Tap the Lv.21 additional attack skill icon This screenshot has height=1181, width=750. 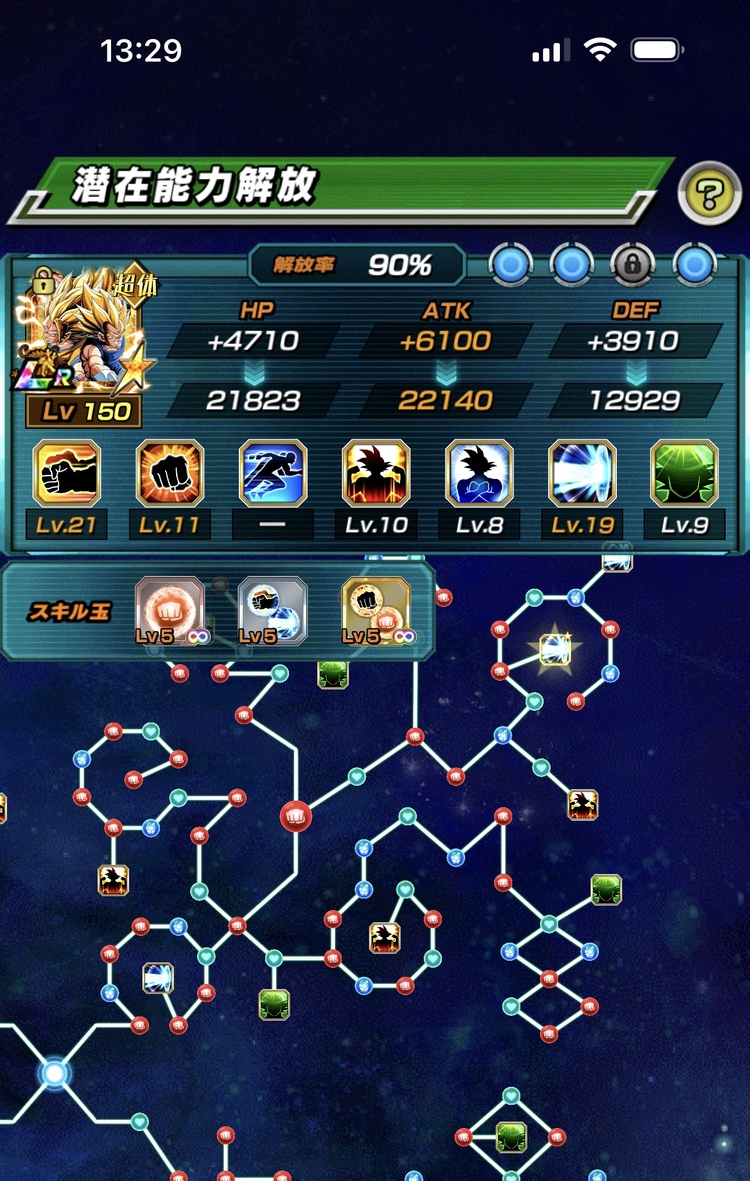67,473
